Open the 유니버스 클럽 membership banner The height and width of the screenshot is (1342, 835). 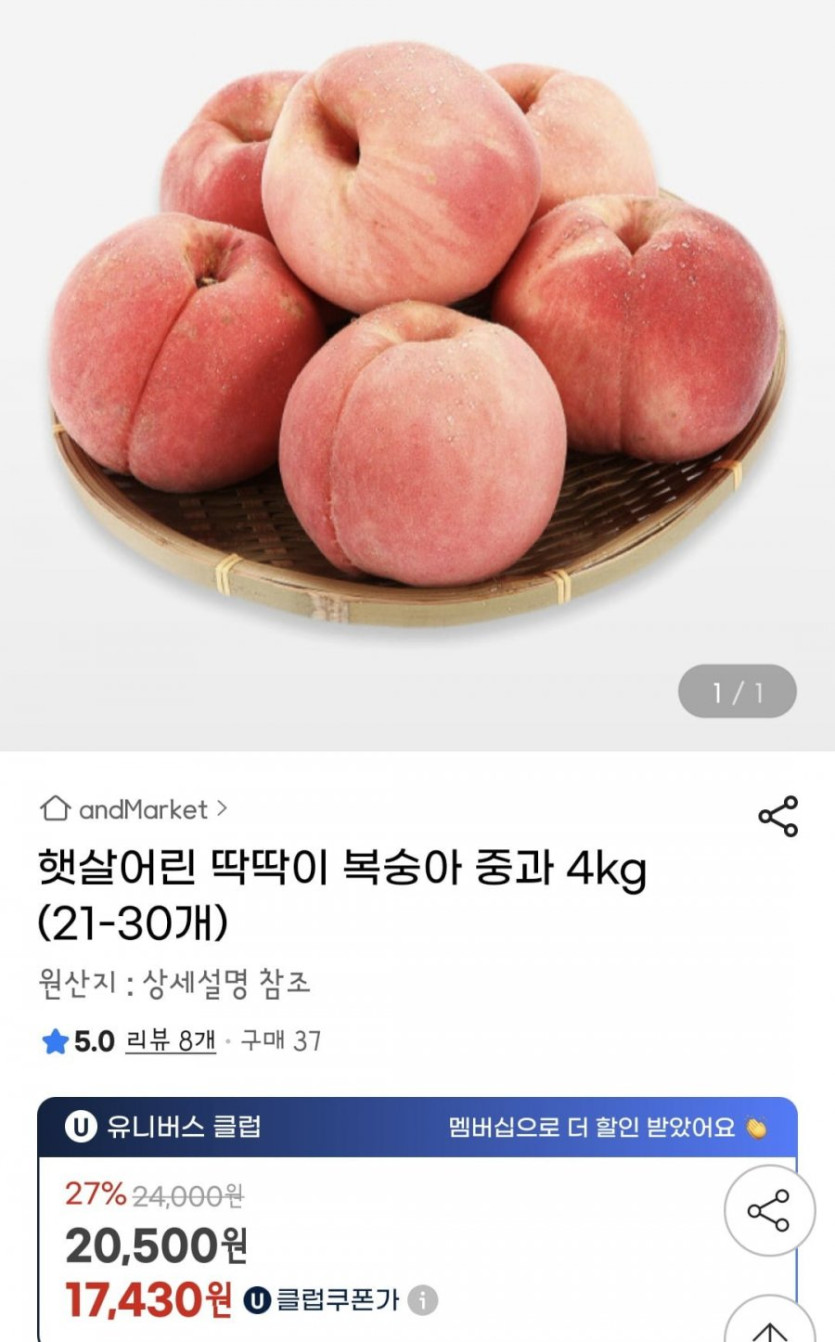tap(417, 1127)
